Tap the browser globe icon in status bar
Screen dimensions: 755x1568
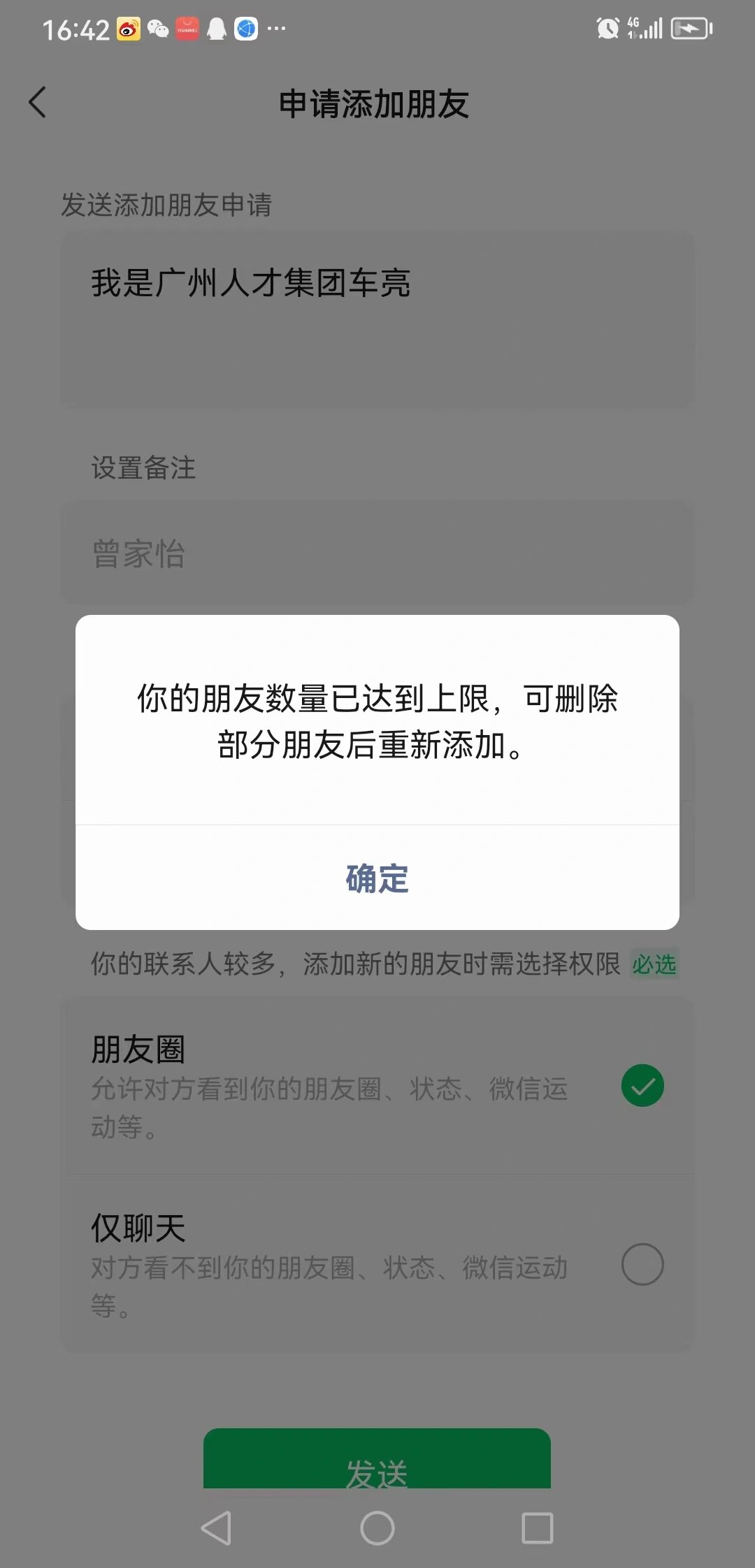pos(246,28)
